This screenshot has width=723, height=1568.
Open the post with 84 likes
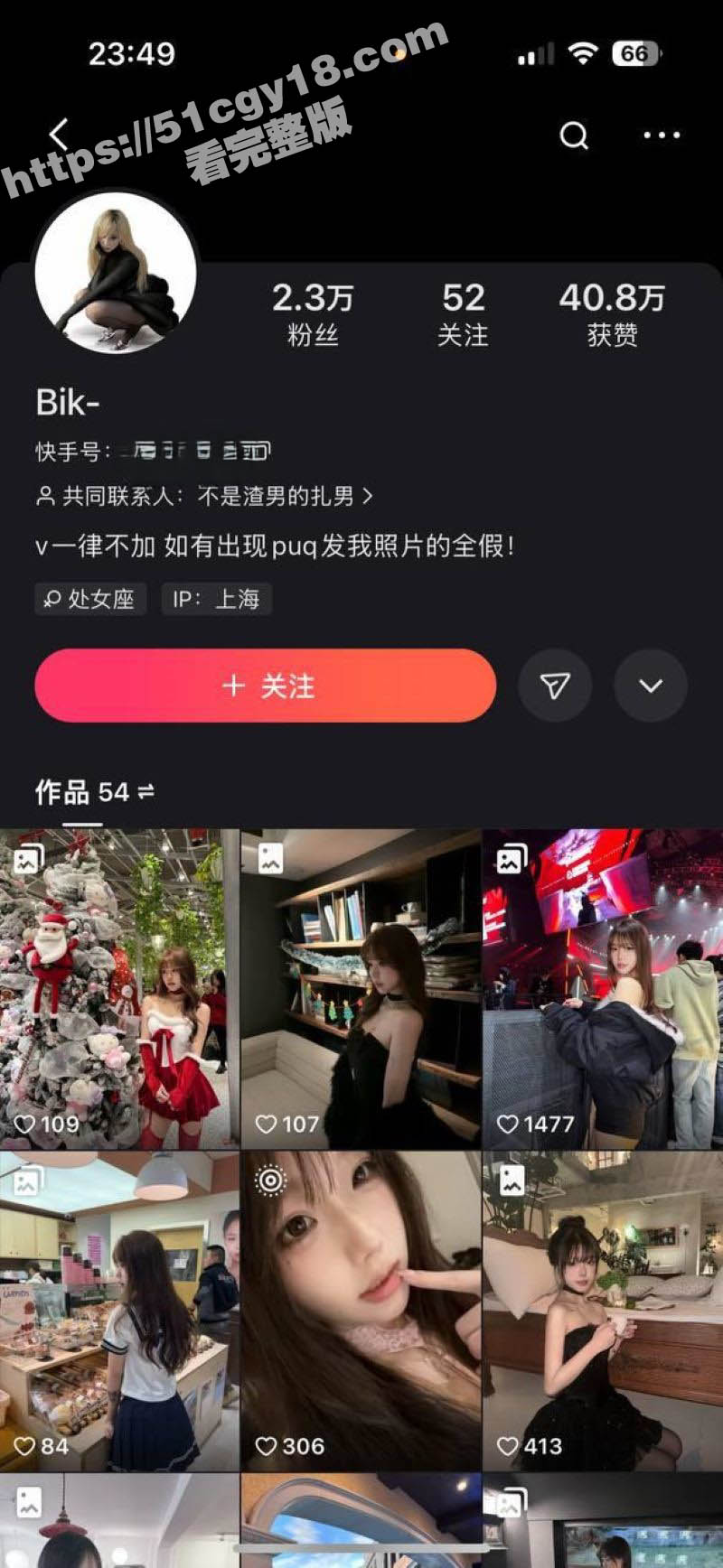coord(119,1310)
